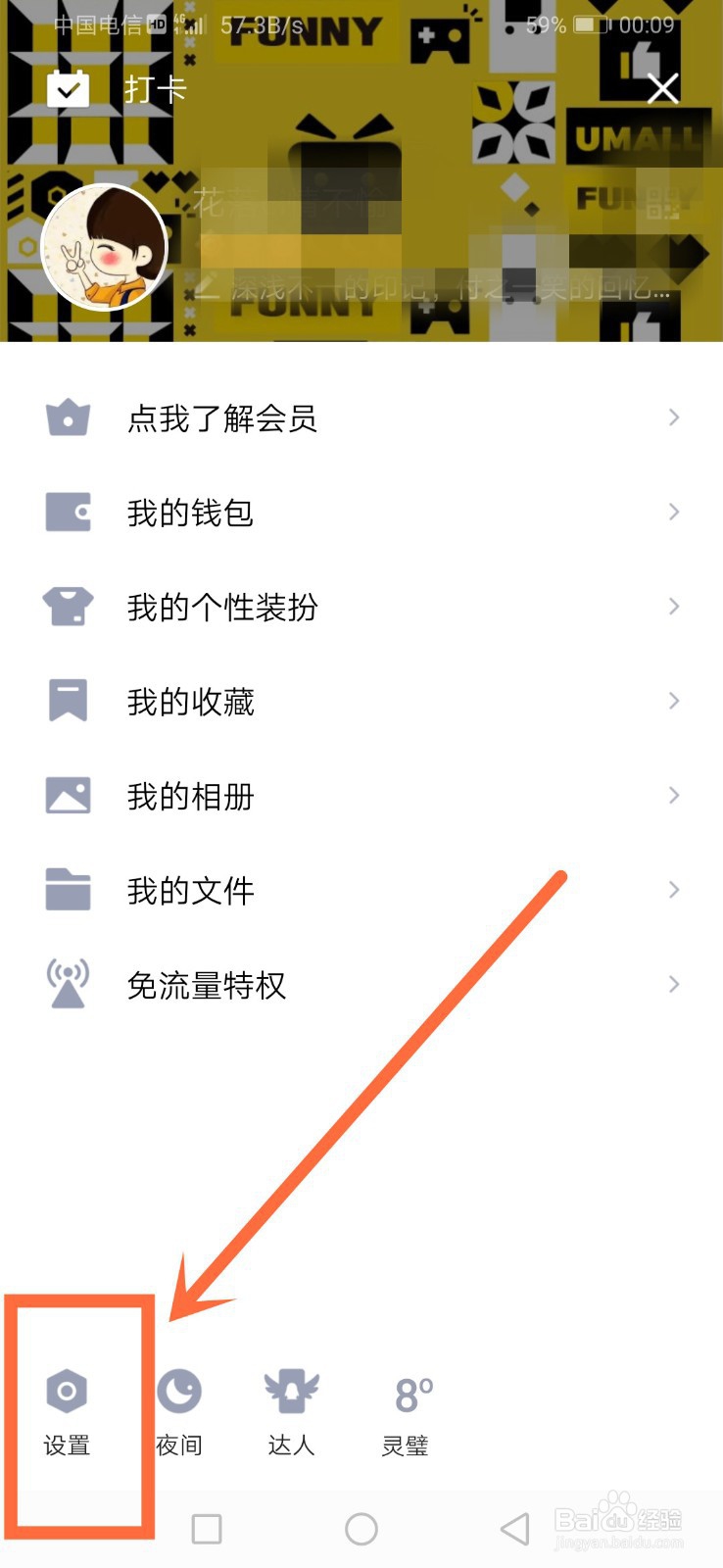This screenshot has height=1568, width=723.
Task: Open the 我的钱包 wallet icon
Action: click(66, 512)
